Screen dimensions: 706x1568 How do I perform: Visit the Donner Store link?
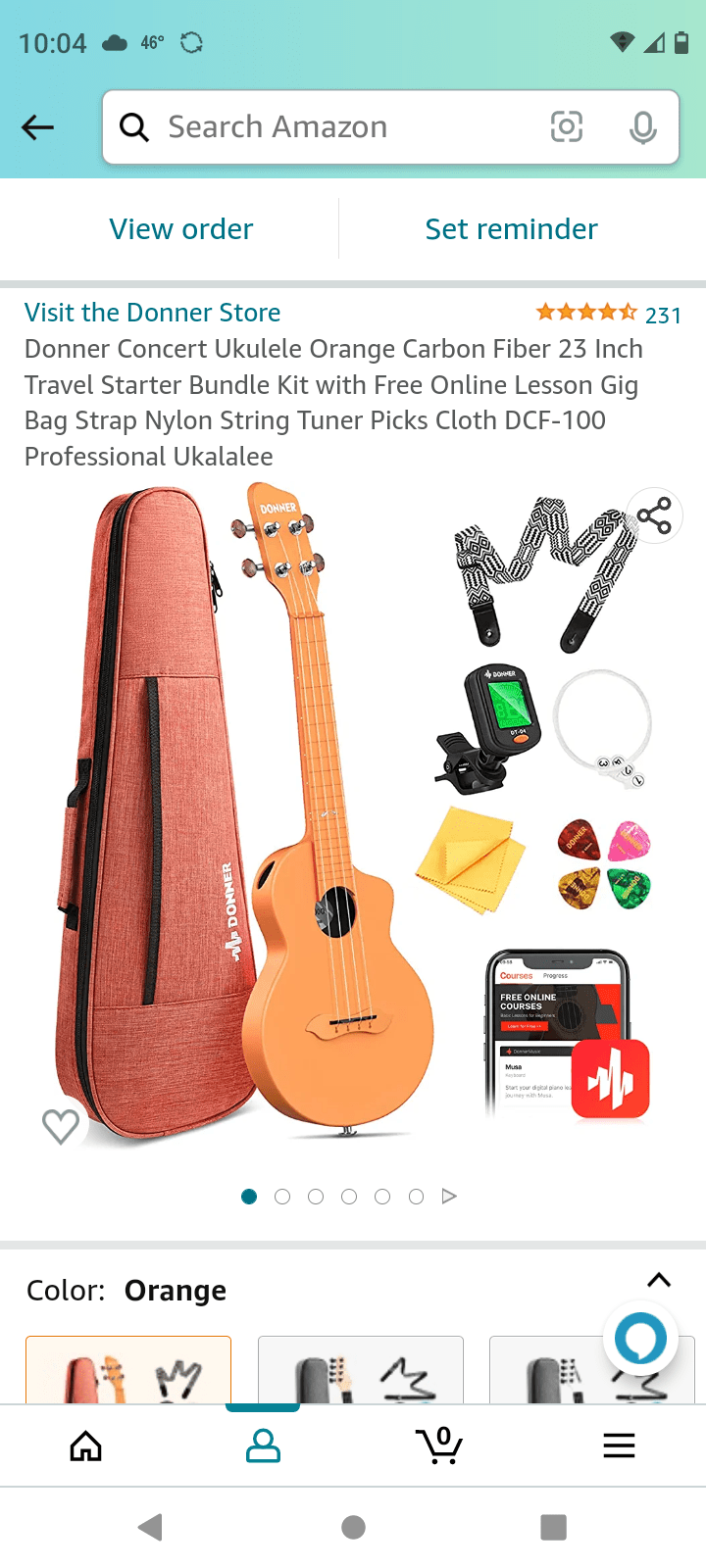(152, 312)
